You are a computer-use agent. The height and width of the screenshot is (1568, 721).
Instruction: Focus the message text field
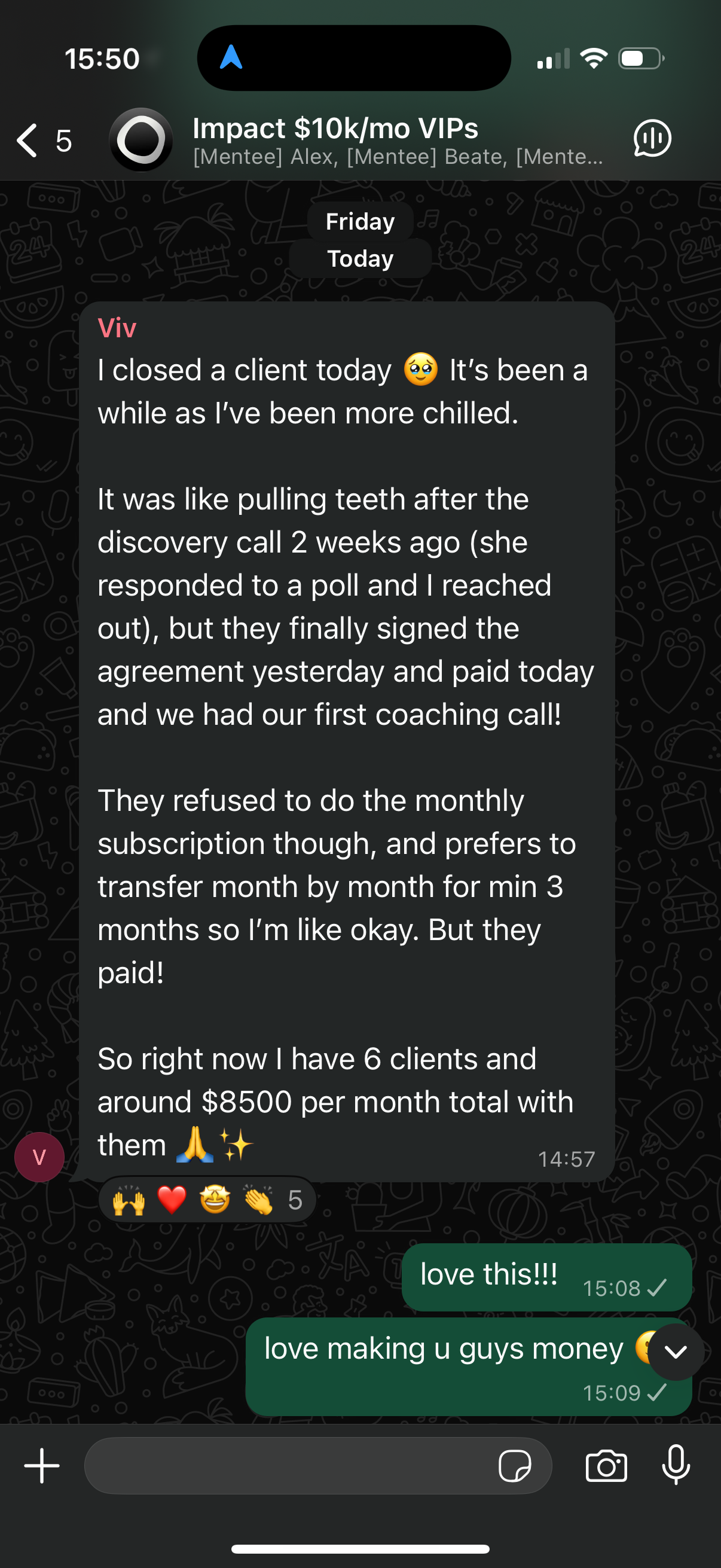(286, 1466)
